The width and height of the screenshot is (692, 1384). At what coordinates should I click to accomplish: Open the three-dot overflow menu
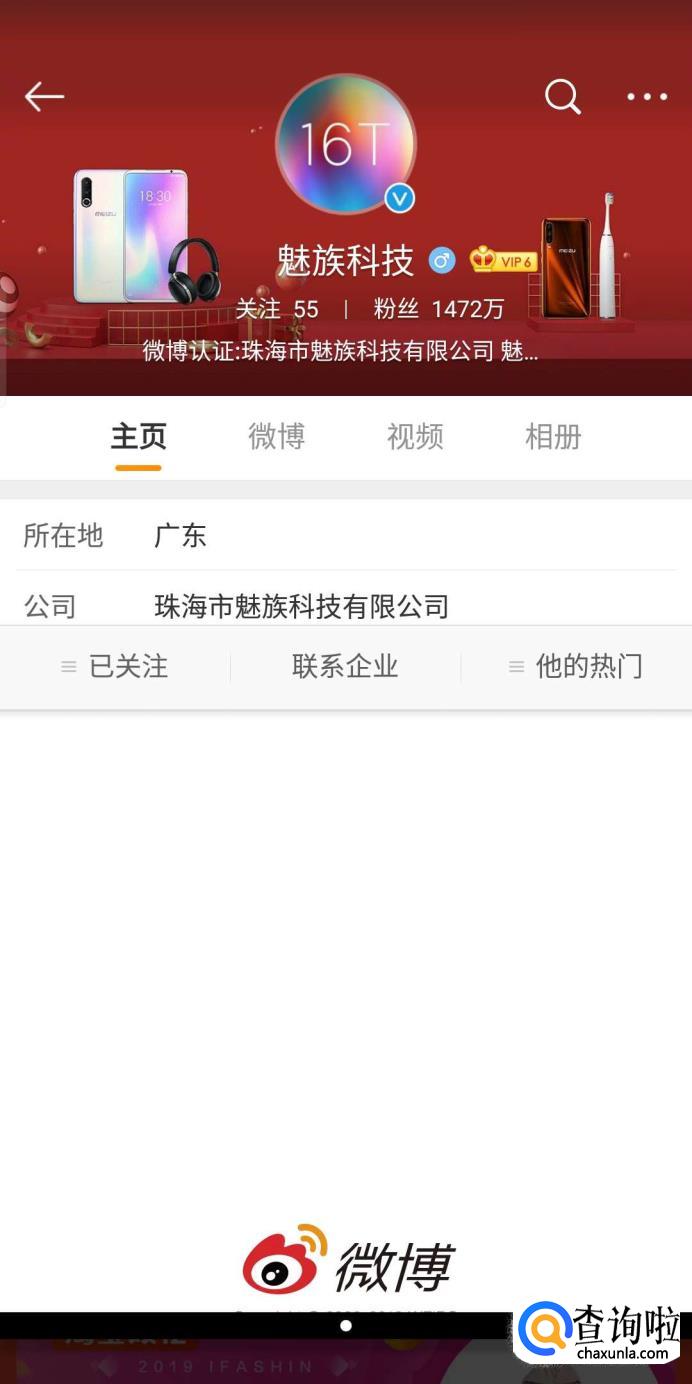(x=647, y=97)
